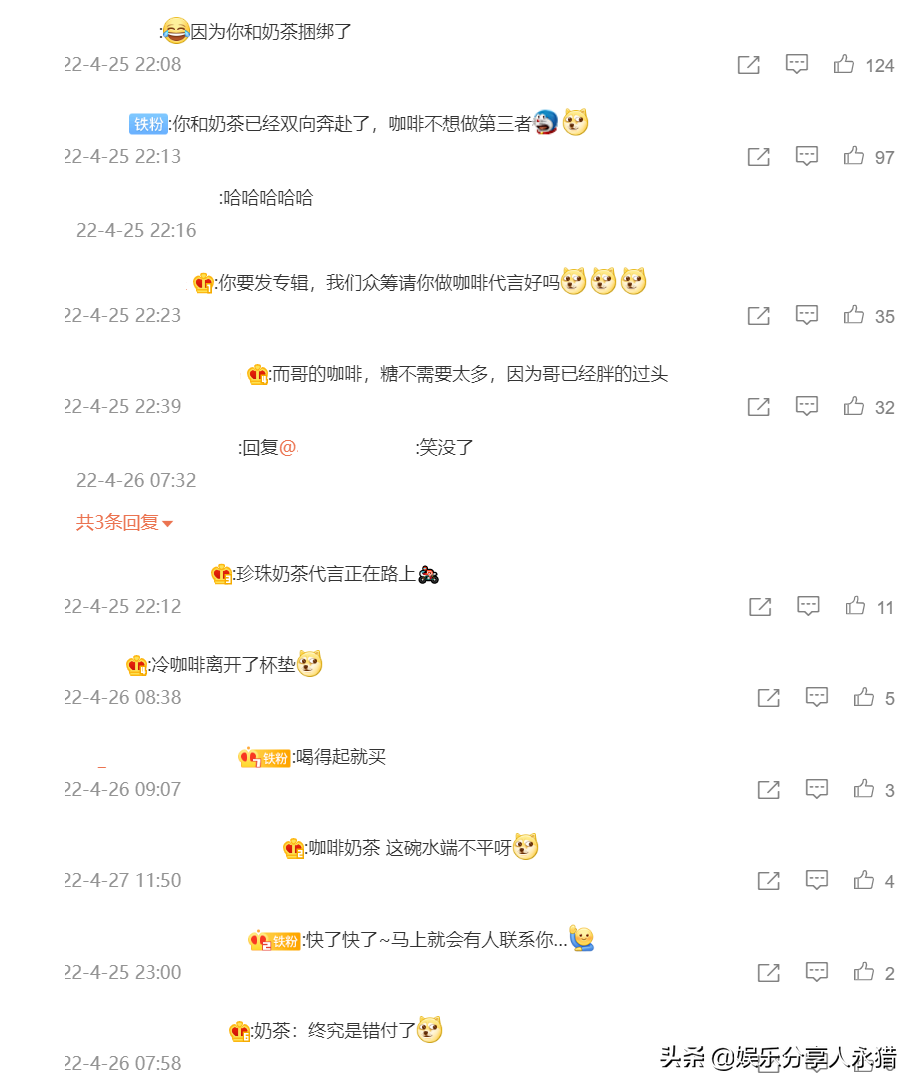This screenshot has height=1090, width=918.
Task: Share the comment "因为你和奶茶捆绑了"
Action: click(x=748, y=65)
